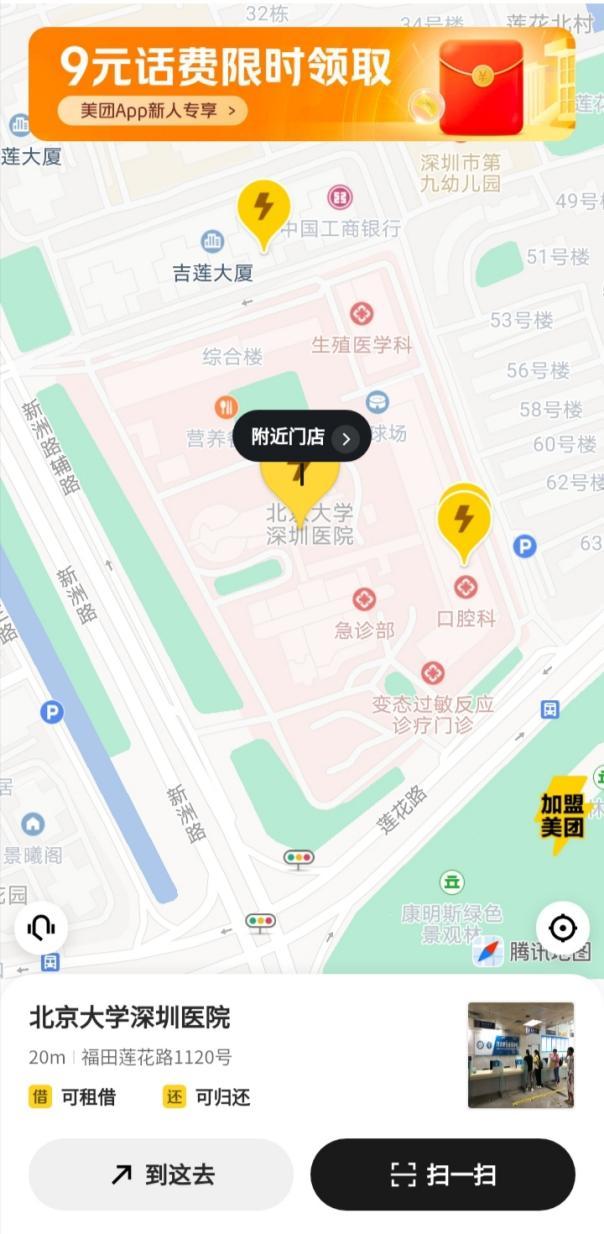Recenter map on my location
Screen dimensions: 604x1234
click(563, 928)
